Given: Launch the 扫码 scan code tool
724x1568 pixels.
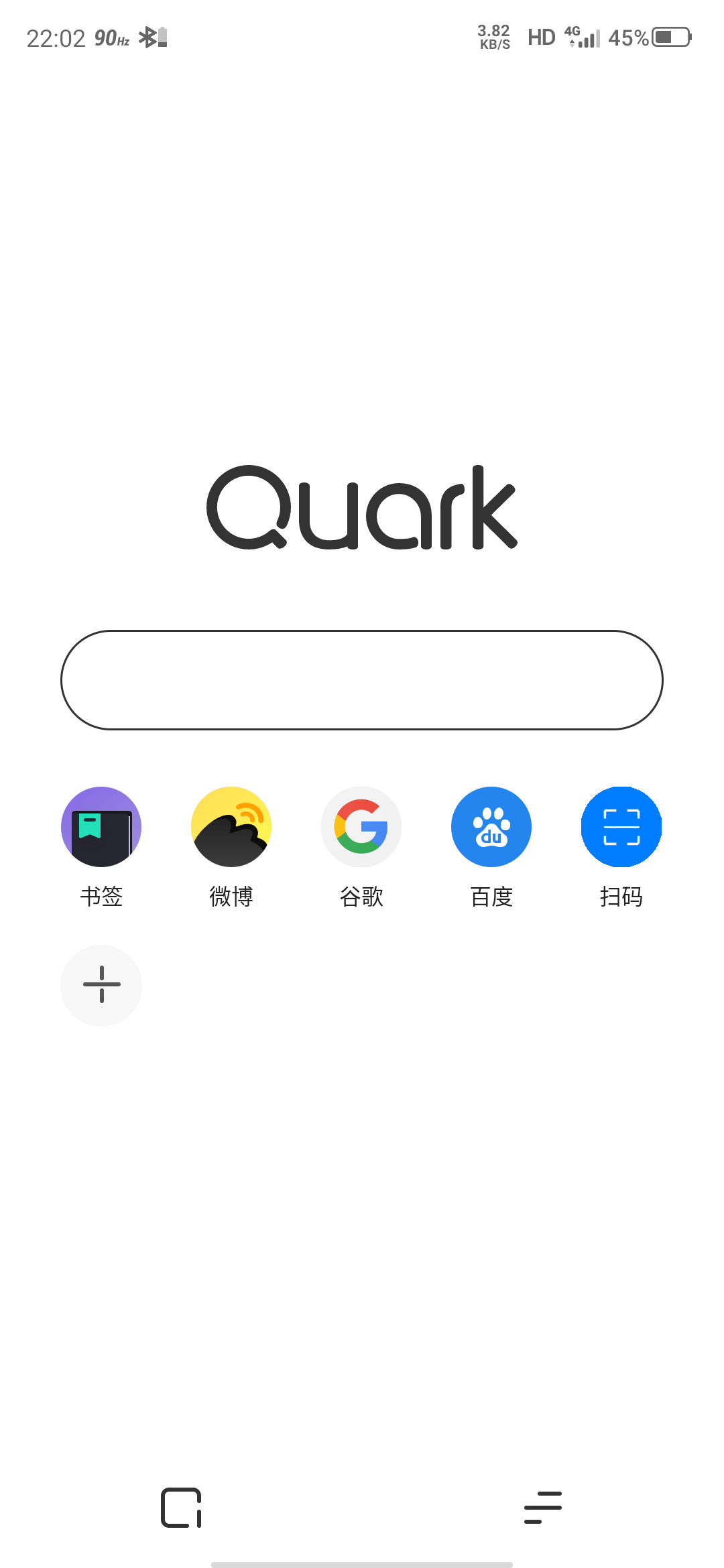Looking at the screenshot, I should pyautogui.click(x=621, y=827).
